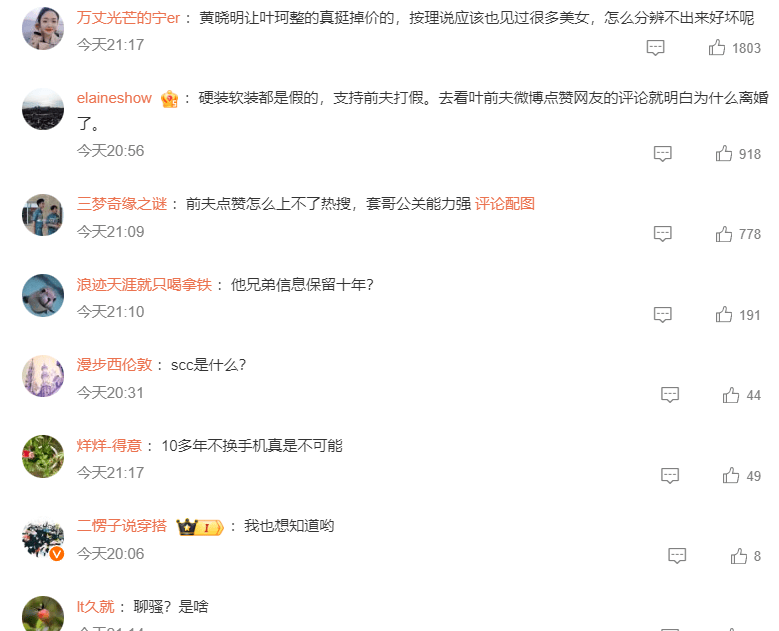
Task: Reply to 烊烊-得意's comment
Action: coord(670,476)
